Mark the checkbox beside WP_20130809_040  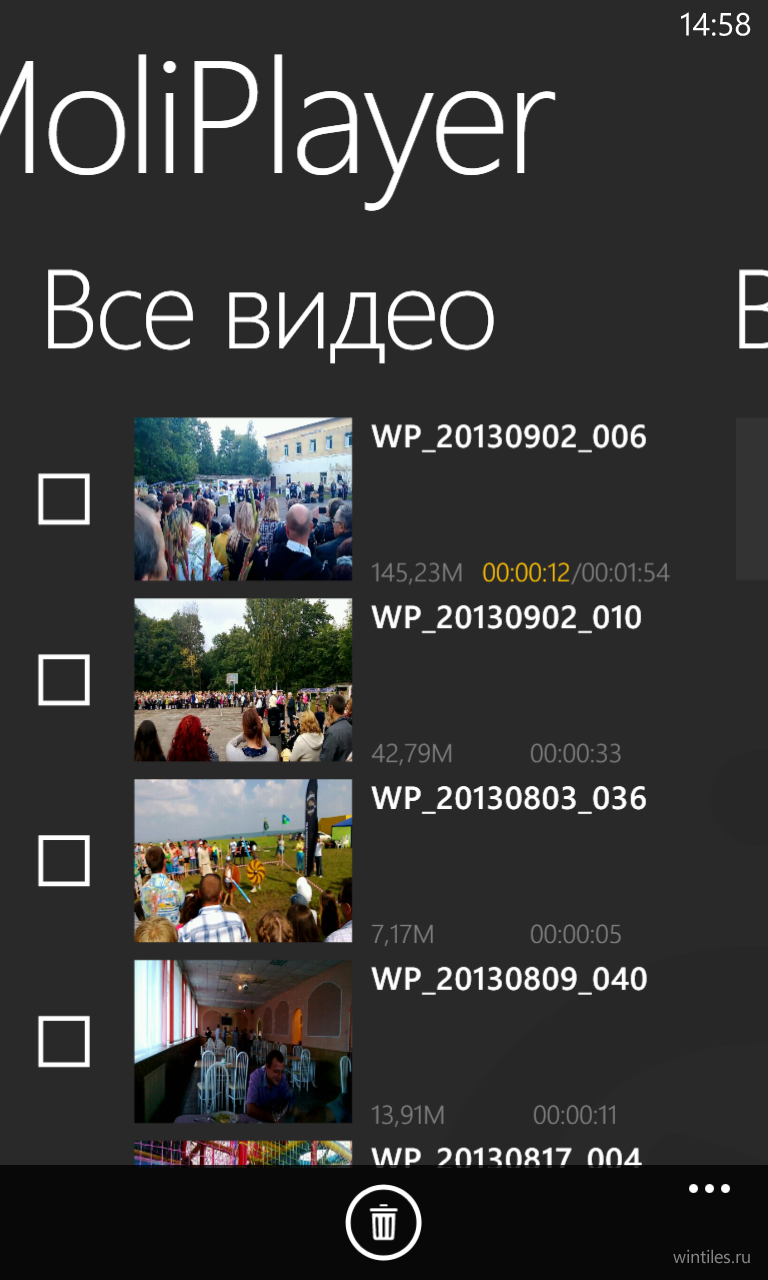(64, 1041)
